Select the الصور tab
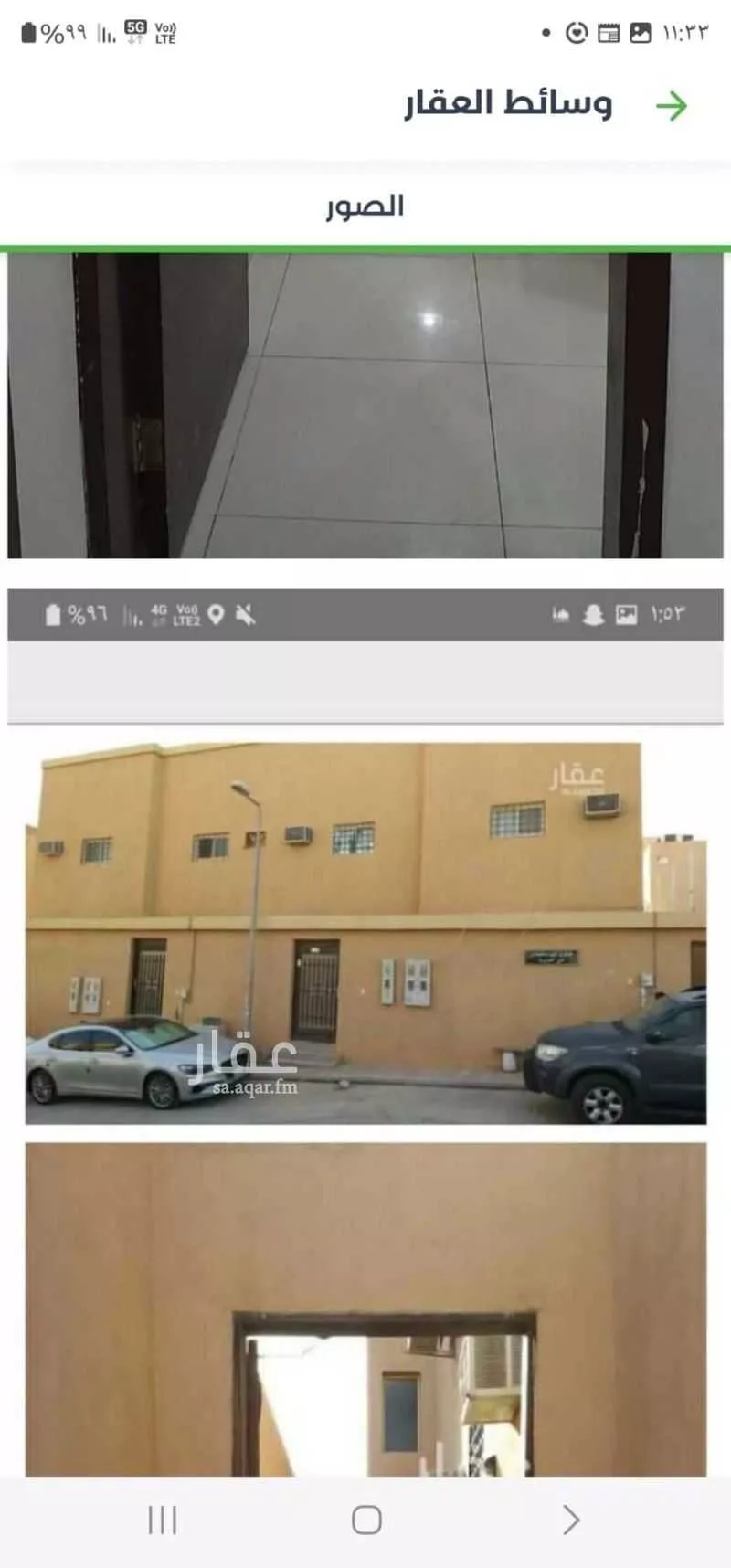The width and height of the screenshot is (731, 1568). point(365,207)
